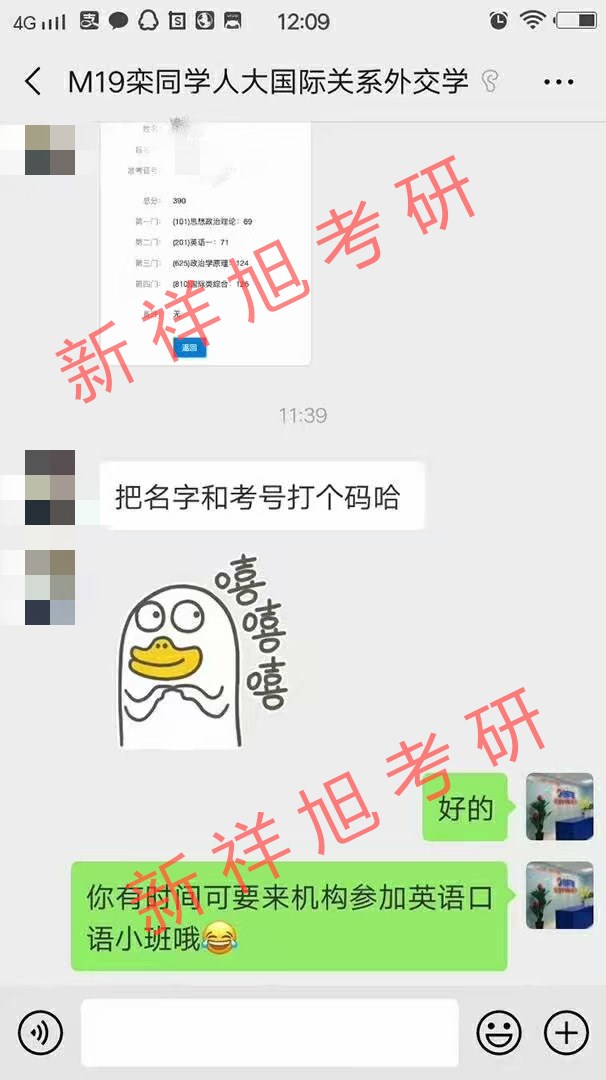
Task: Open own avatar beside 好的 message
Action: click(x=559, y=806)
